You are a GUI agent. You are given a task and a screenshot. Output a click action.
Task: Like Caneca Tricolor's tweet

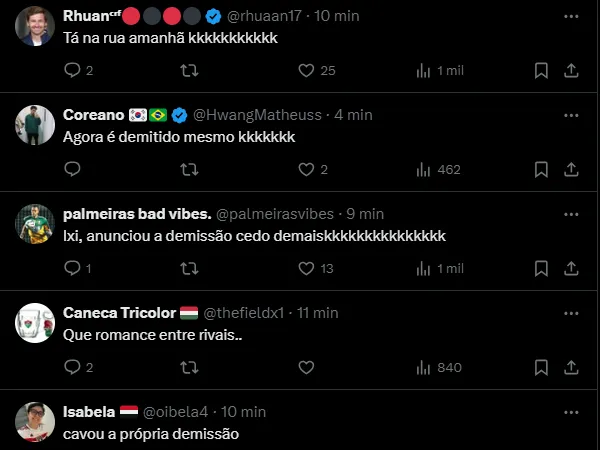coord(307,367)
